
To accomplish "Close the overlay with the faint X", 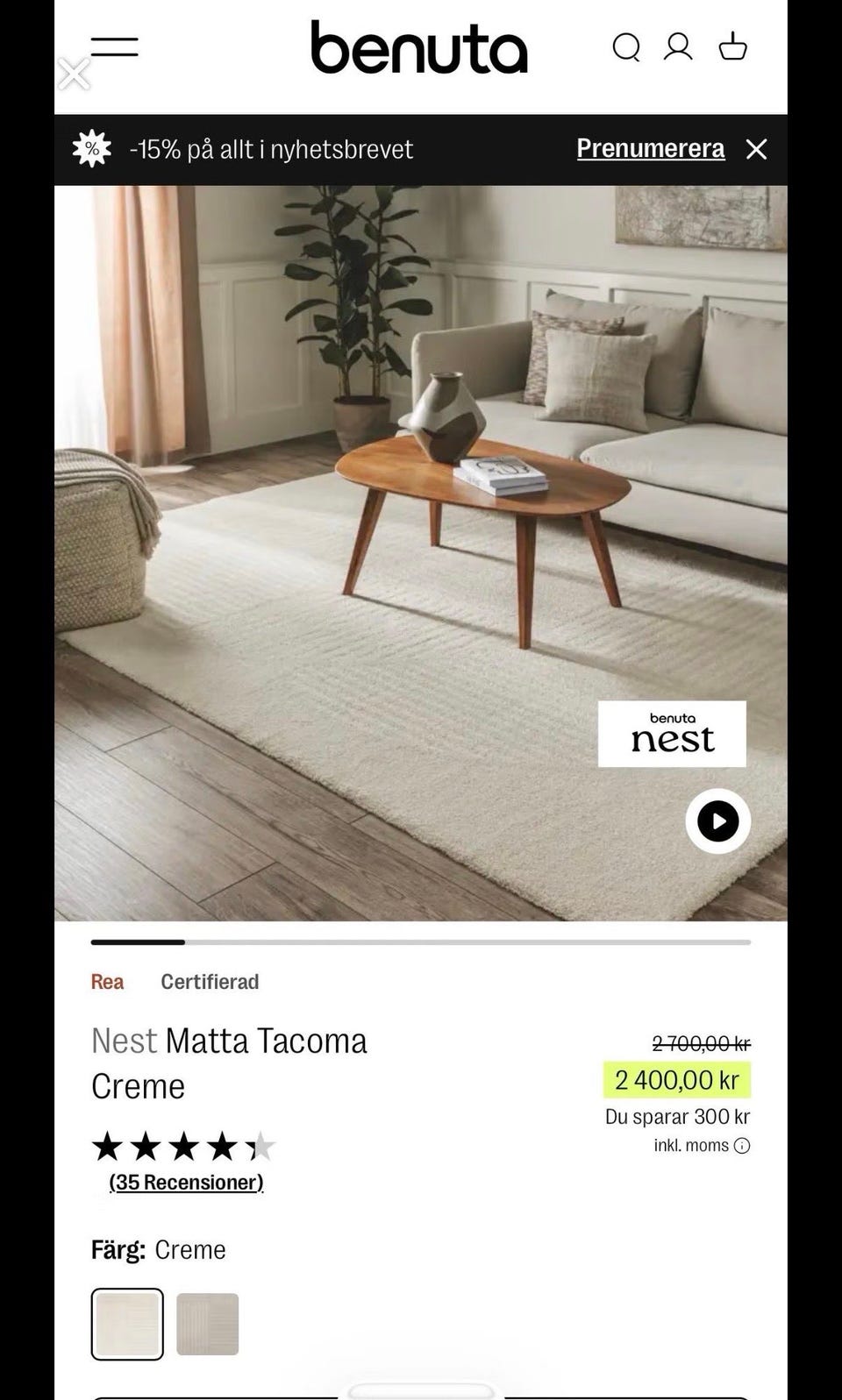I will click(74, 75).
